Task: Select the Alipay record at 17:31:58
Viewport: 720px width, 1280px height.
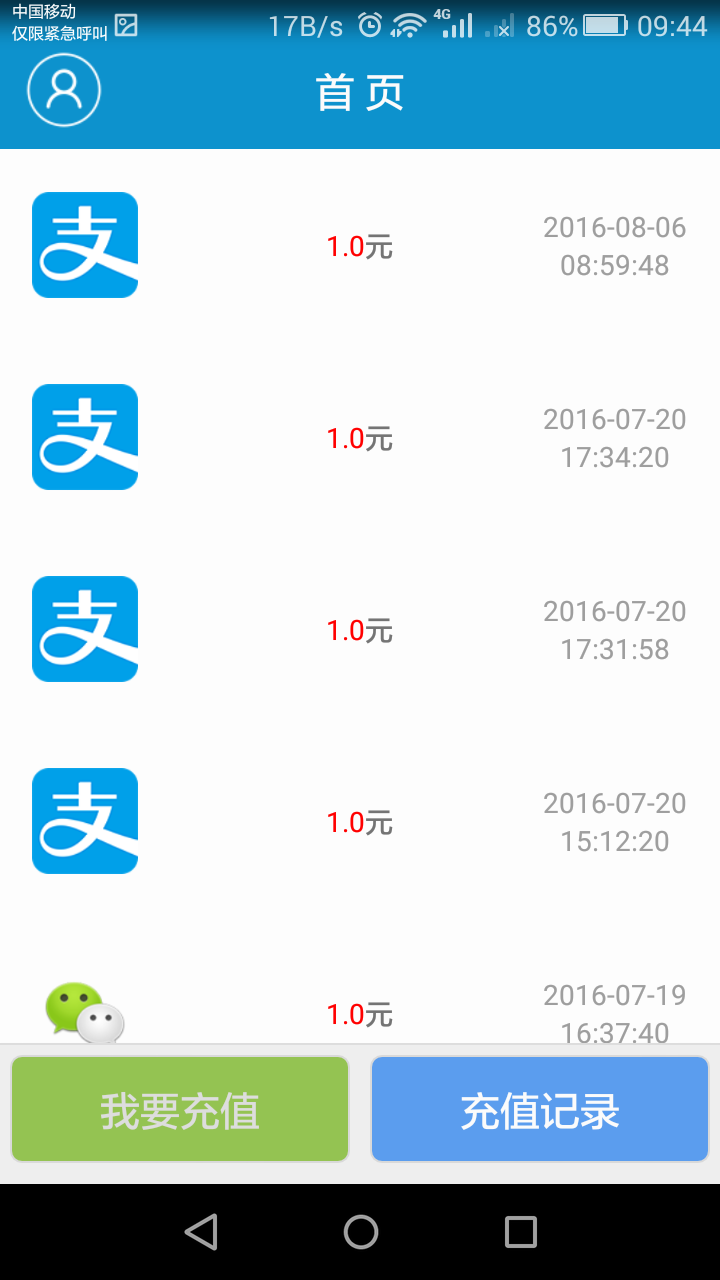Action: pos(360,630)
